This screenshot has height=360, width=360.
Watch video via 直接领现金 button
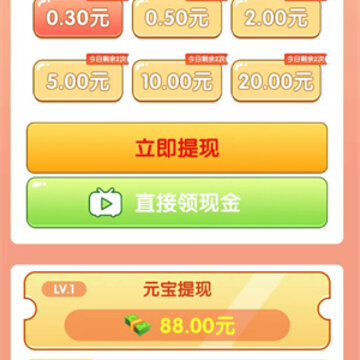coord(177,203)
